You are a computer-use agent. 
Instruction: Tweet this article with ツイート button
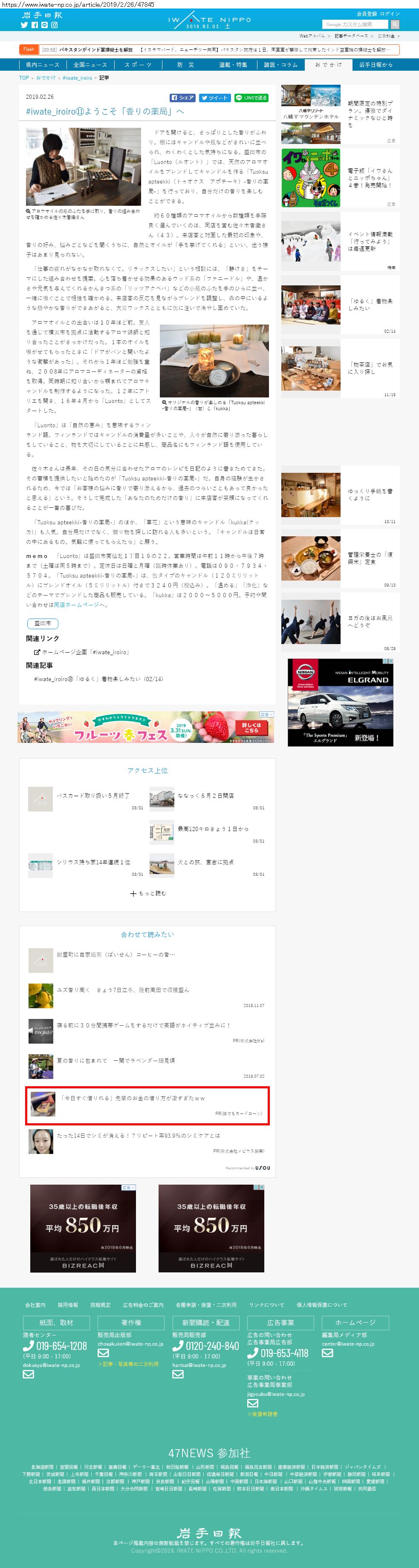point(214,98)
